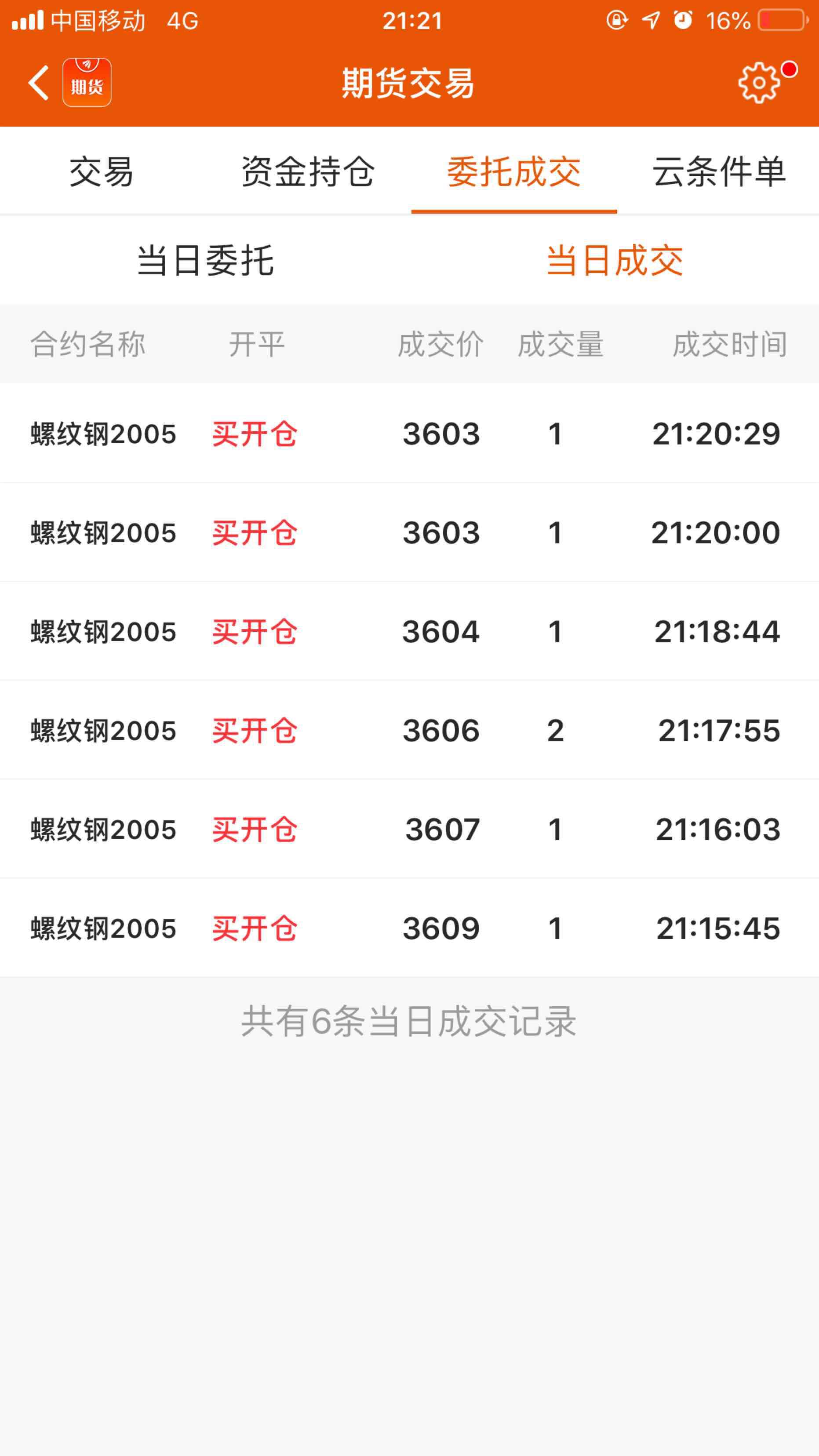The width and height of the screenshot is (819, 1456).
Task: Select the trade filled at price 3604
Action: click(x=409, y=631)
